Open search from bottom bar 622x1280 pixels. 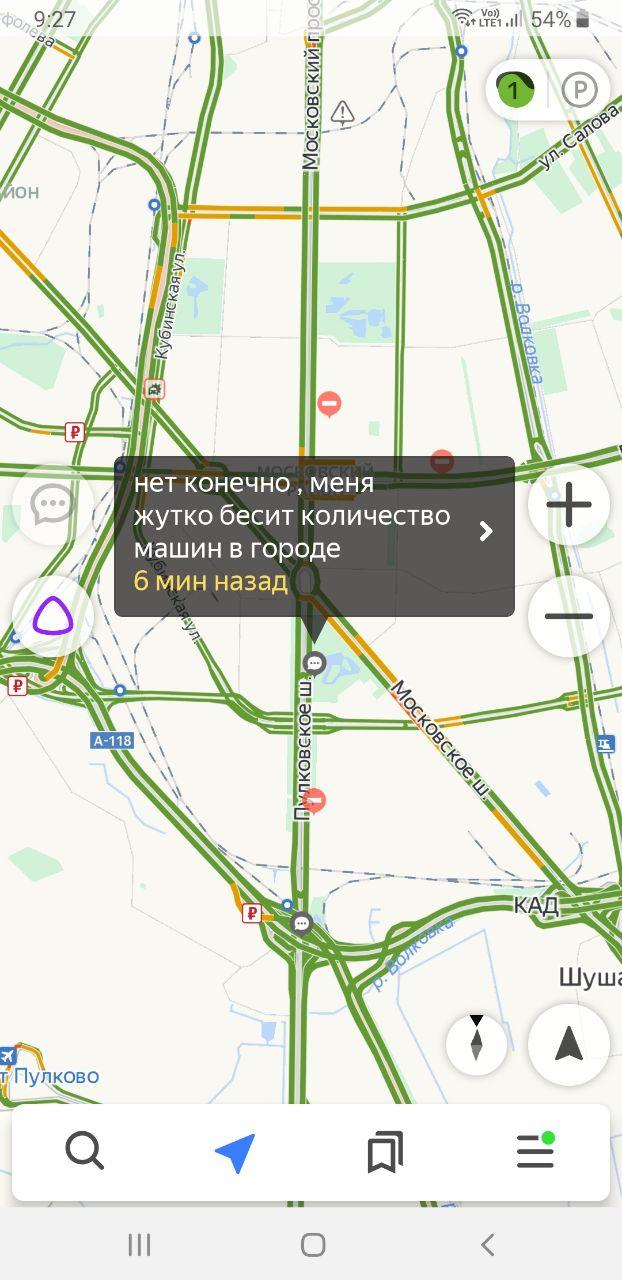pos(85,1152)
